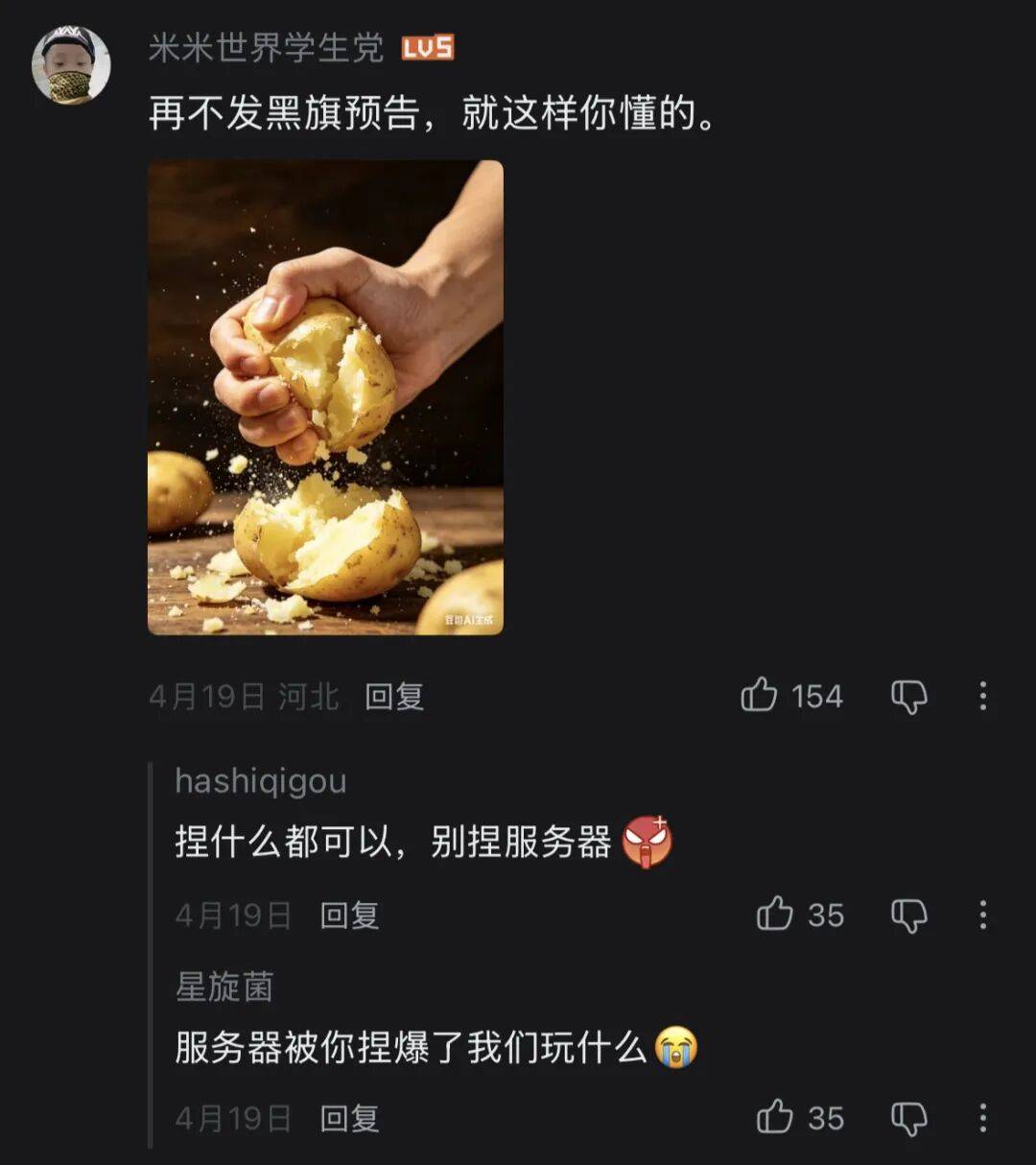Open more options for 星旋菌's reply
The width and height of the screenshot is (1036, 1165).
coord(982,1117)
